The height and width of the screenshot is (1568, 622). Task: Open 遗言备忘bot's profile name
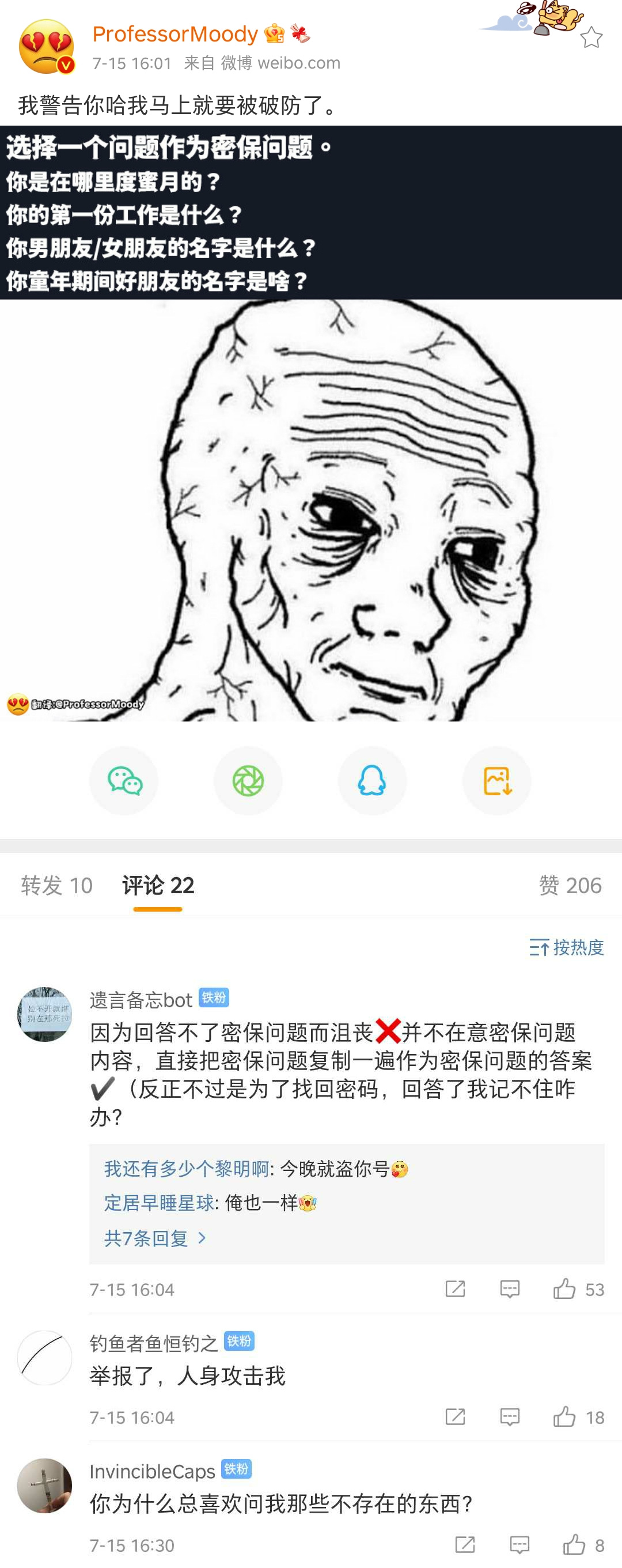coord(141,999)
